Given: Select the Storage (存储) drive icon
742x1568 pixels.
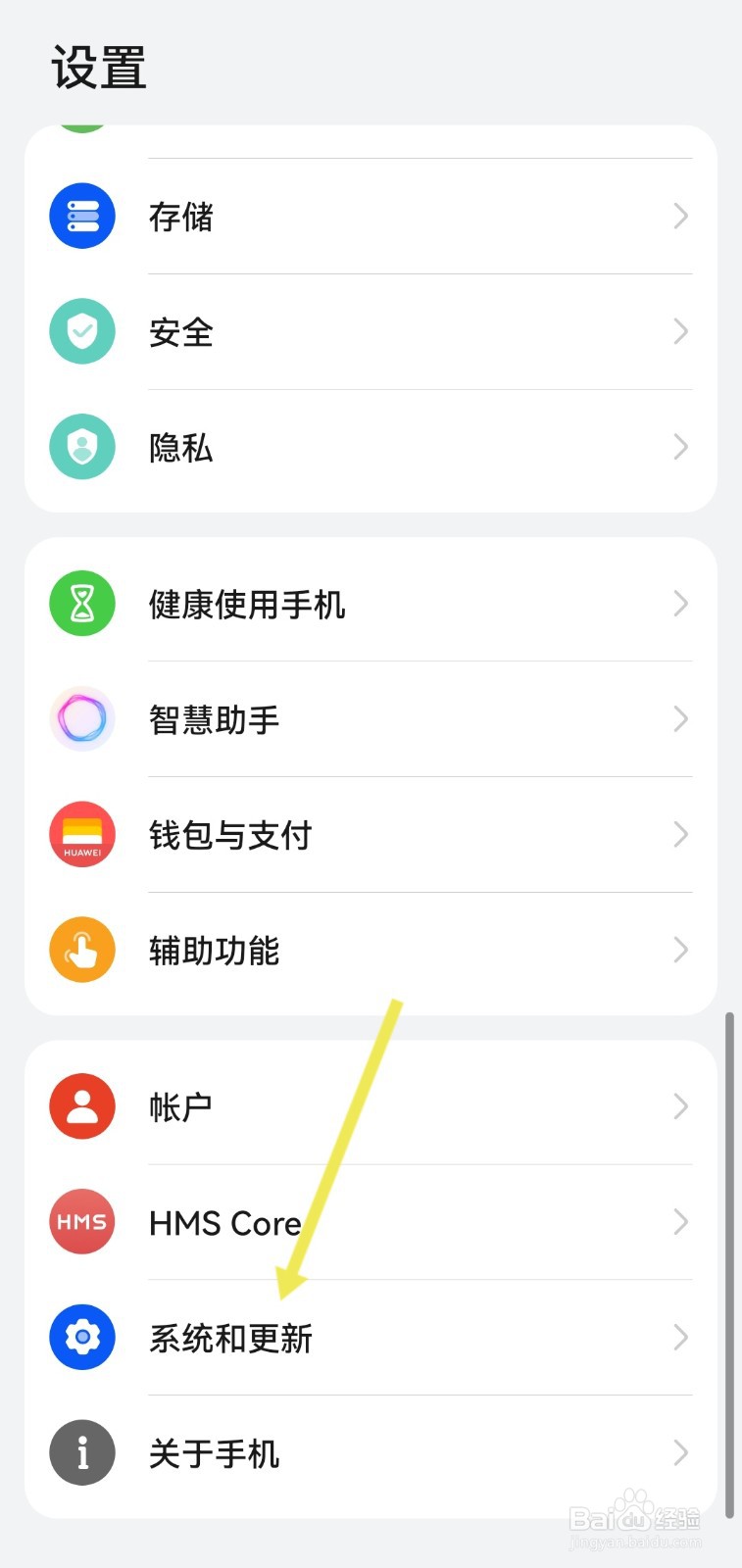Looking at the screenshot, I should (x=81, y=216).
